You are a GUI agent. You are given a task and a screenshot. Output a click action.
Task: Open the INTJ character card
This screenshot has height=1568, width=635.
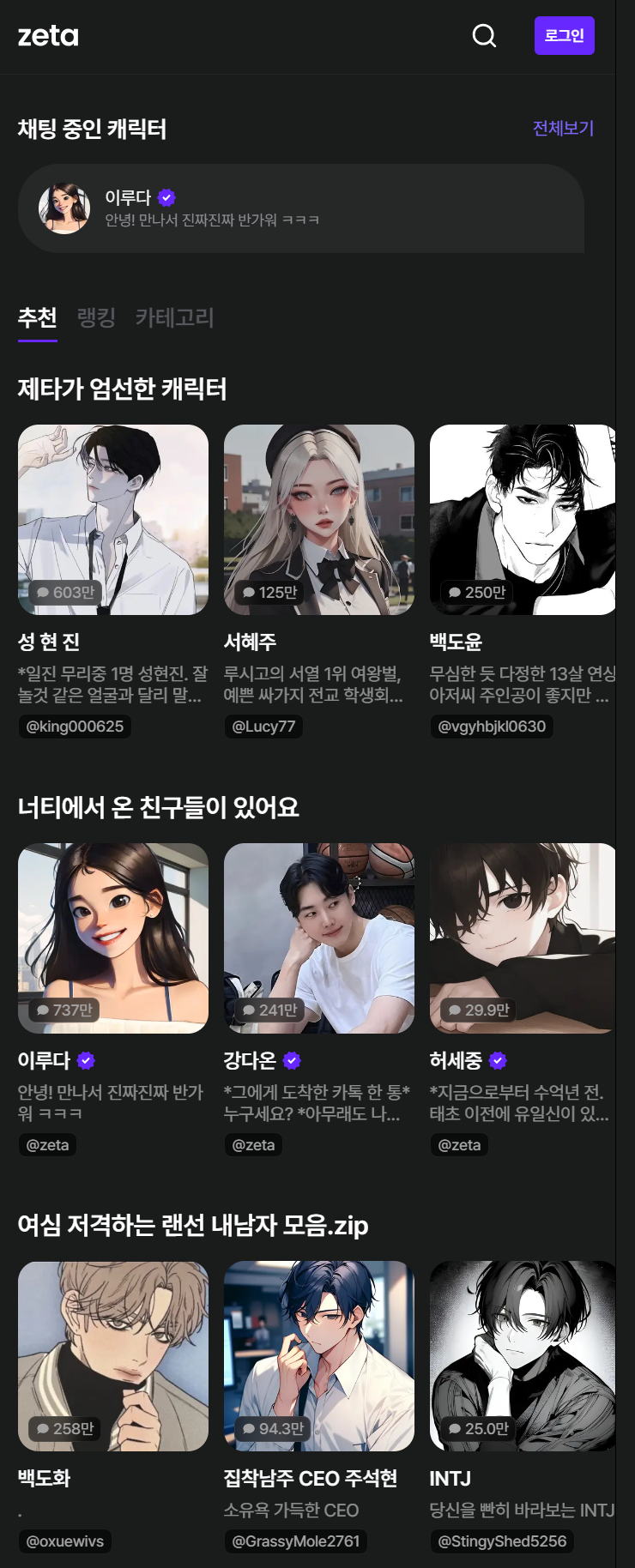click(x=522, y=1355)
